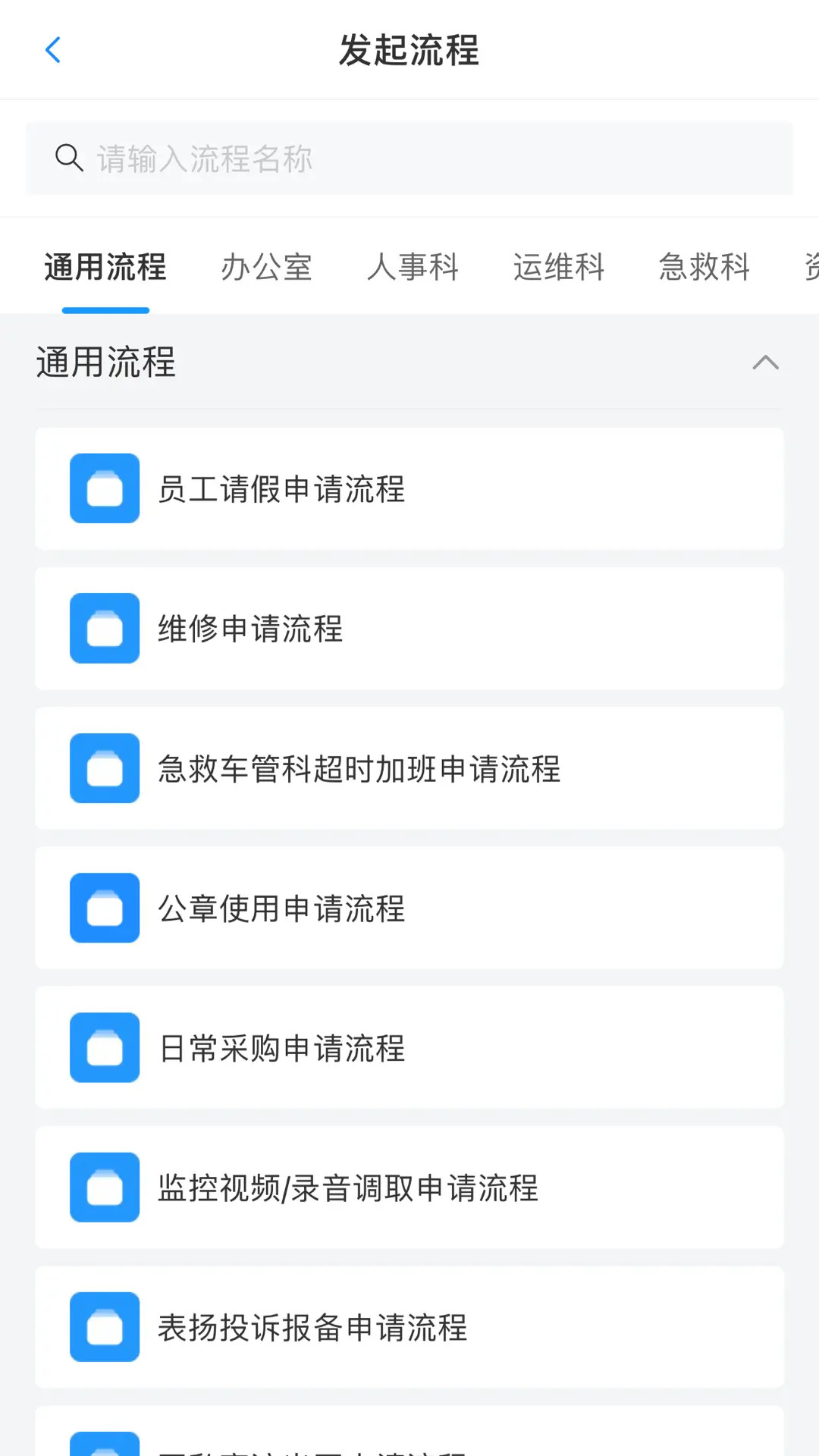
Task: Open the 运维科 category
Action: pos(559,268)
